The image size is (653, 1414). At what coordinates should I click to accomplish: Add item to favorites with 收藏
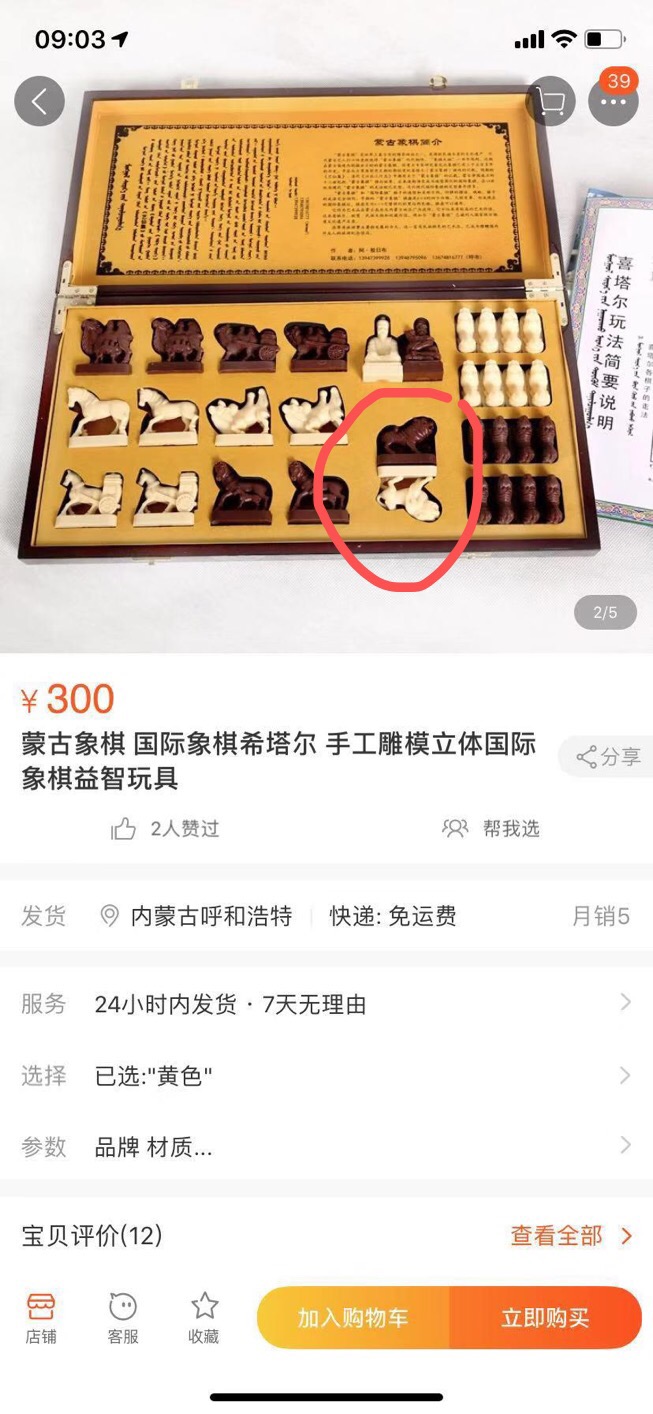204,1317
